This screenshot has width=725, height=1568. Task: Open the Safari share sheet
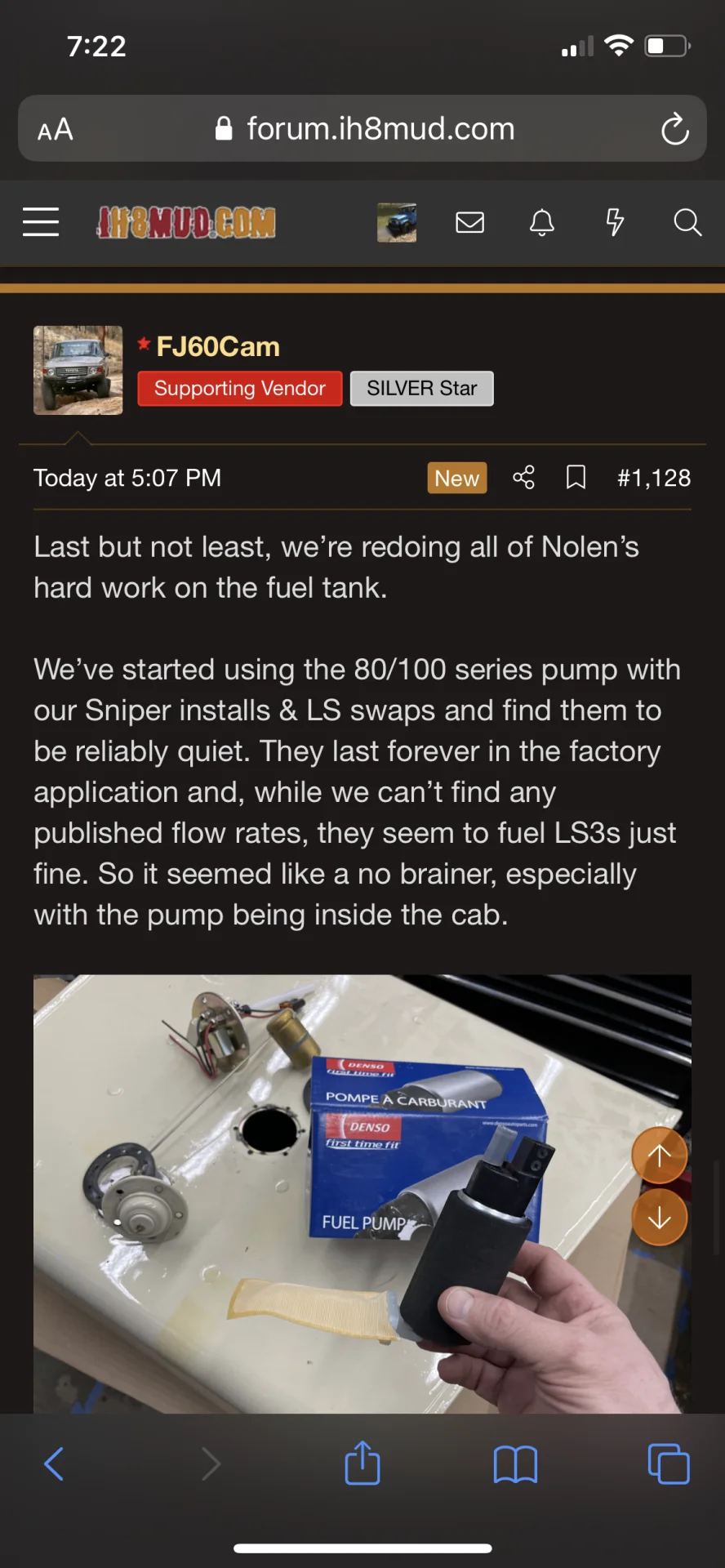(x=362, y=1463)
